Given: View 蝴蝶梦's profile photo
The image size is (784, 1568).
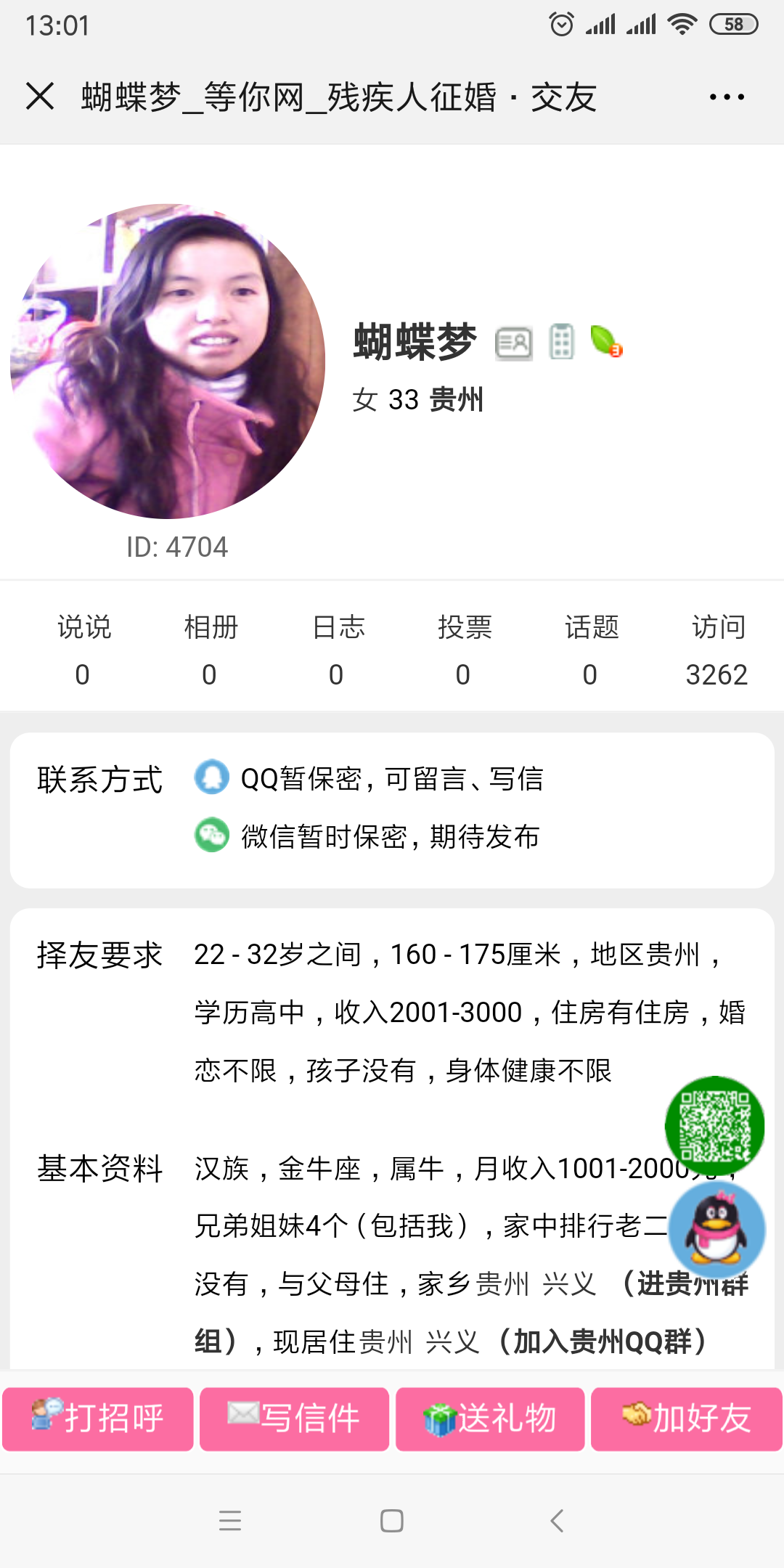Looking at the screenshot, I should pos(168,362).
